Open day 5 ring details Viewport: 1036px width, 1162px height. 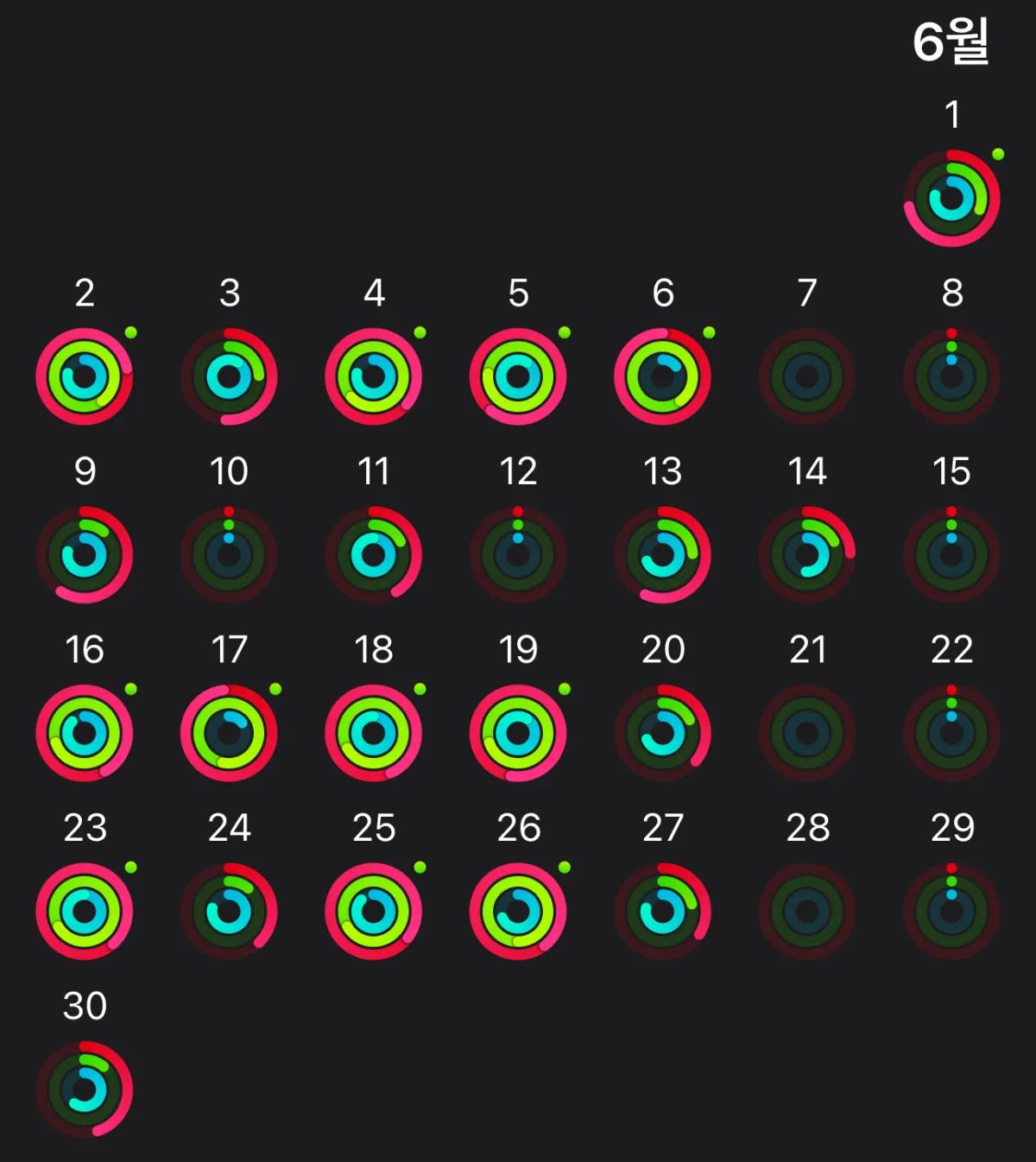click(518, 376)
